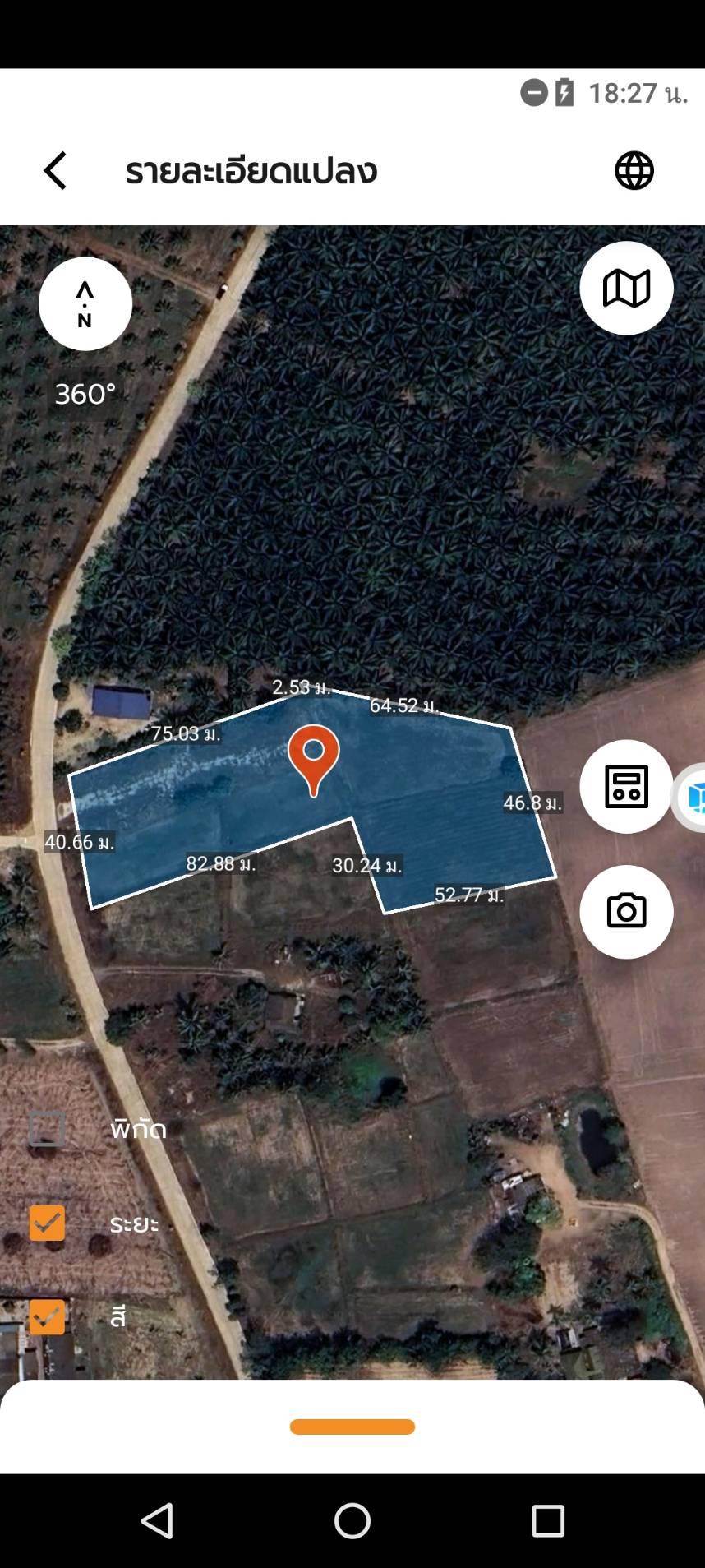Tap the orange bottom sheet handle
Viewport: 705px width, 1568px height.
[x=352, y=1427]
